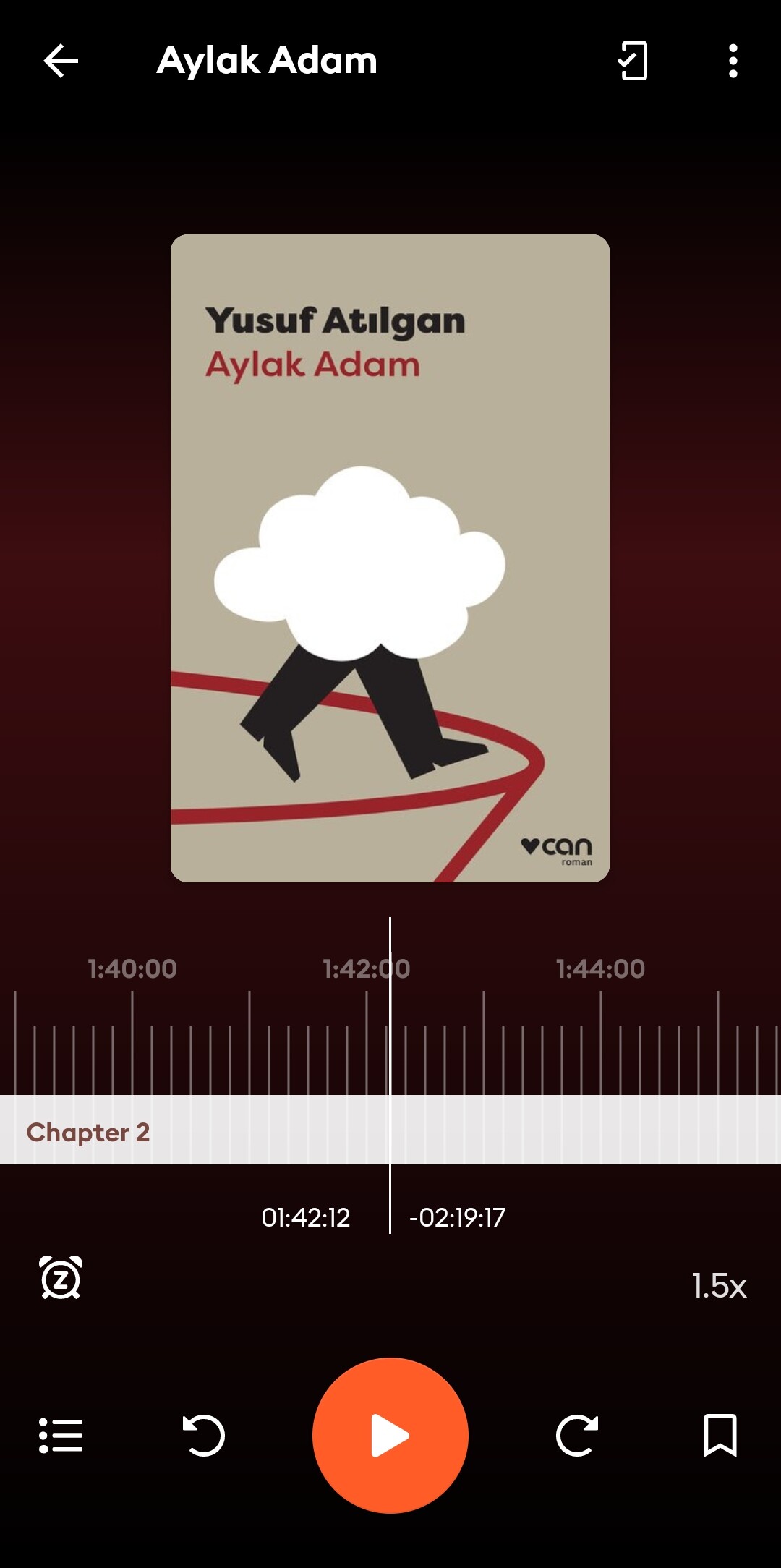Skip forward in the audiobook

coord(577,1436)
